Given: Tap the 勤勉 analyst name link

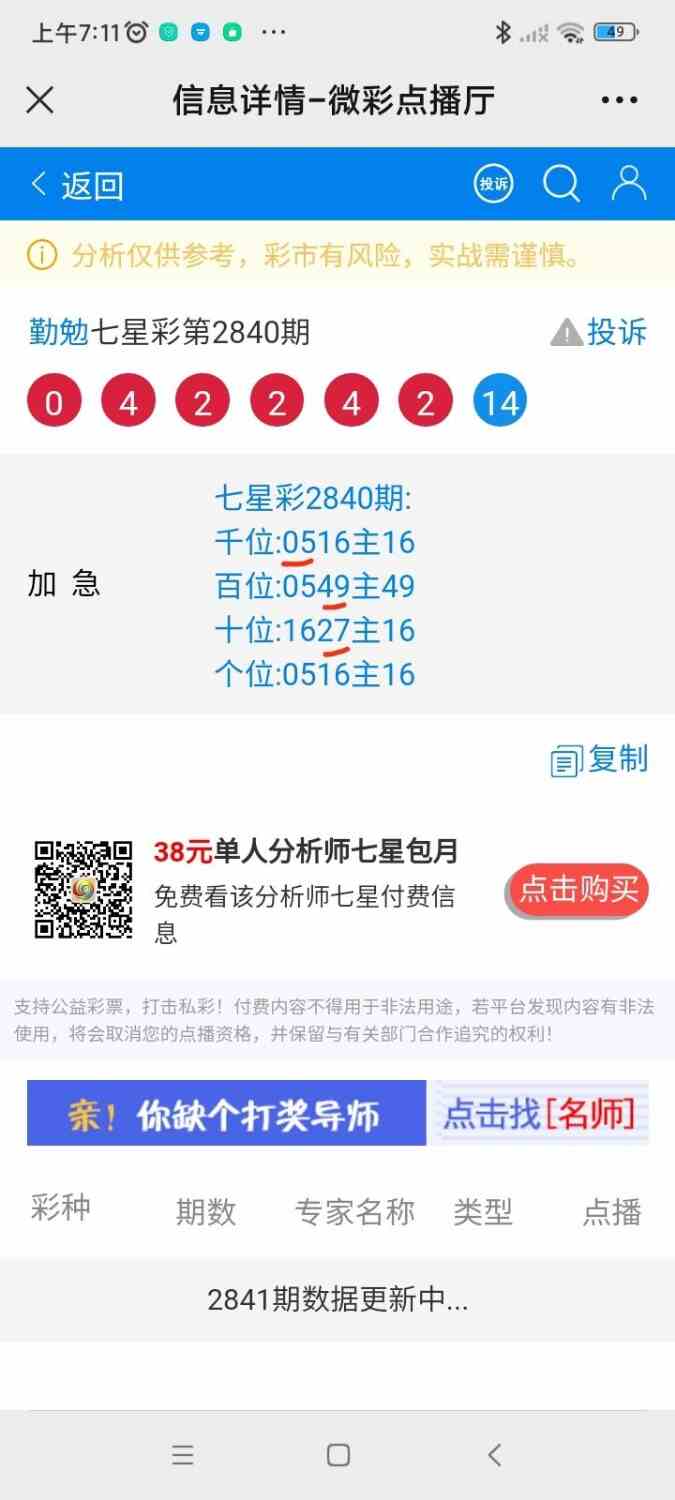Looking at the screenshot, I should pos(59,332).
